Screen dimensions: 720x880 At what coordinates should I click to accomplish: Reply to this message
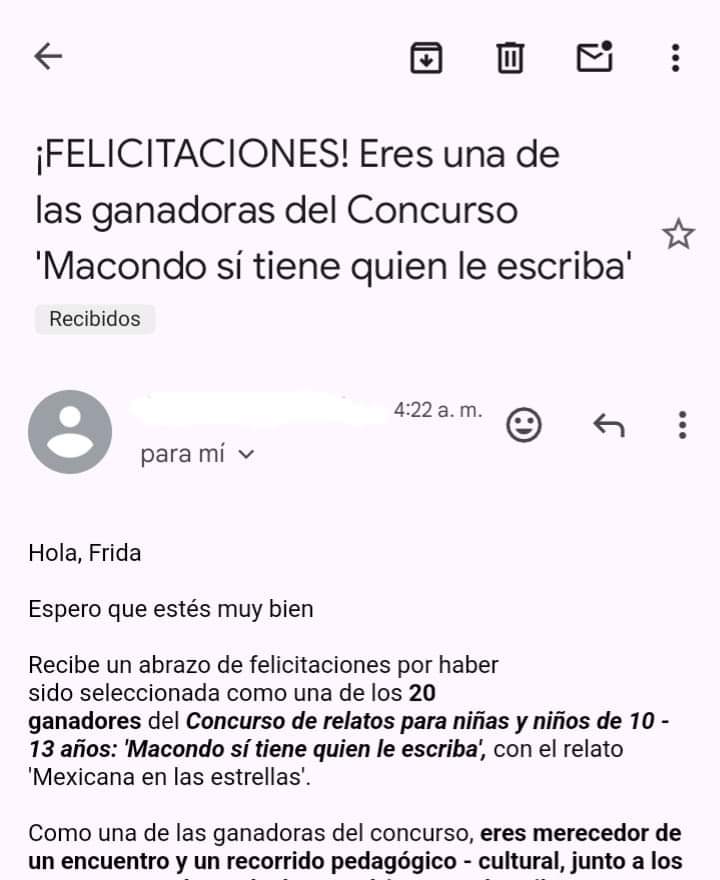tap(608, 426)
